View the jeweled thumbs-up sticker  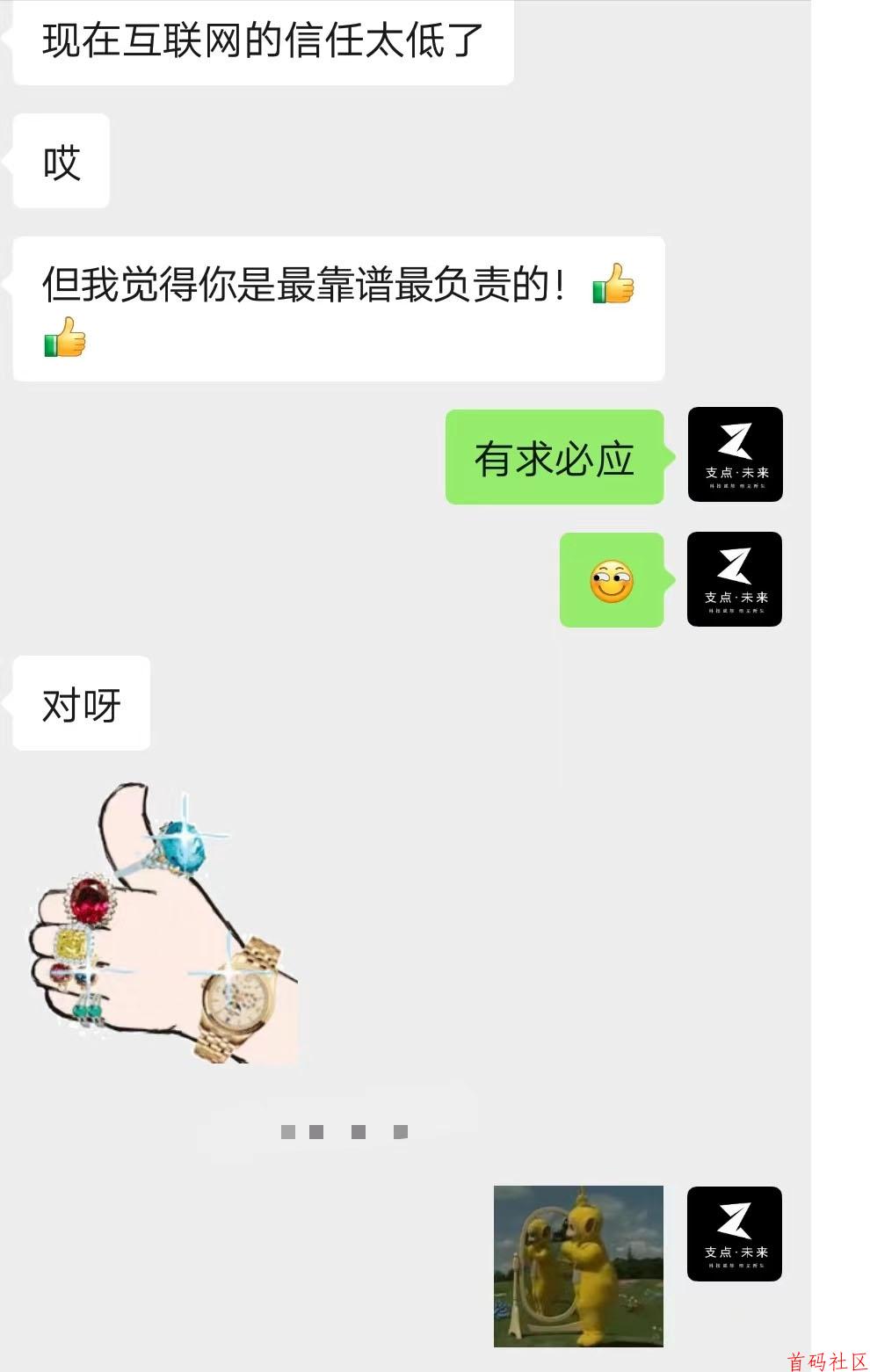click(x=167, y=924)
